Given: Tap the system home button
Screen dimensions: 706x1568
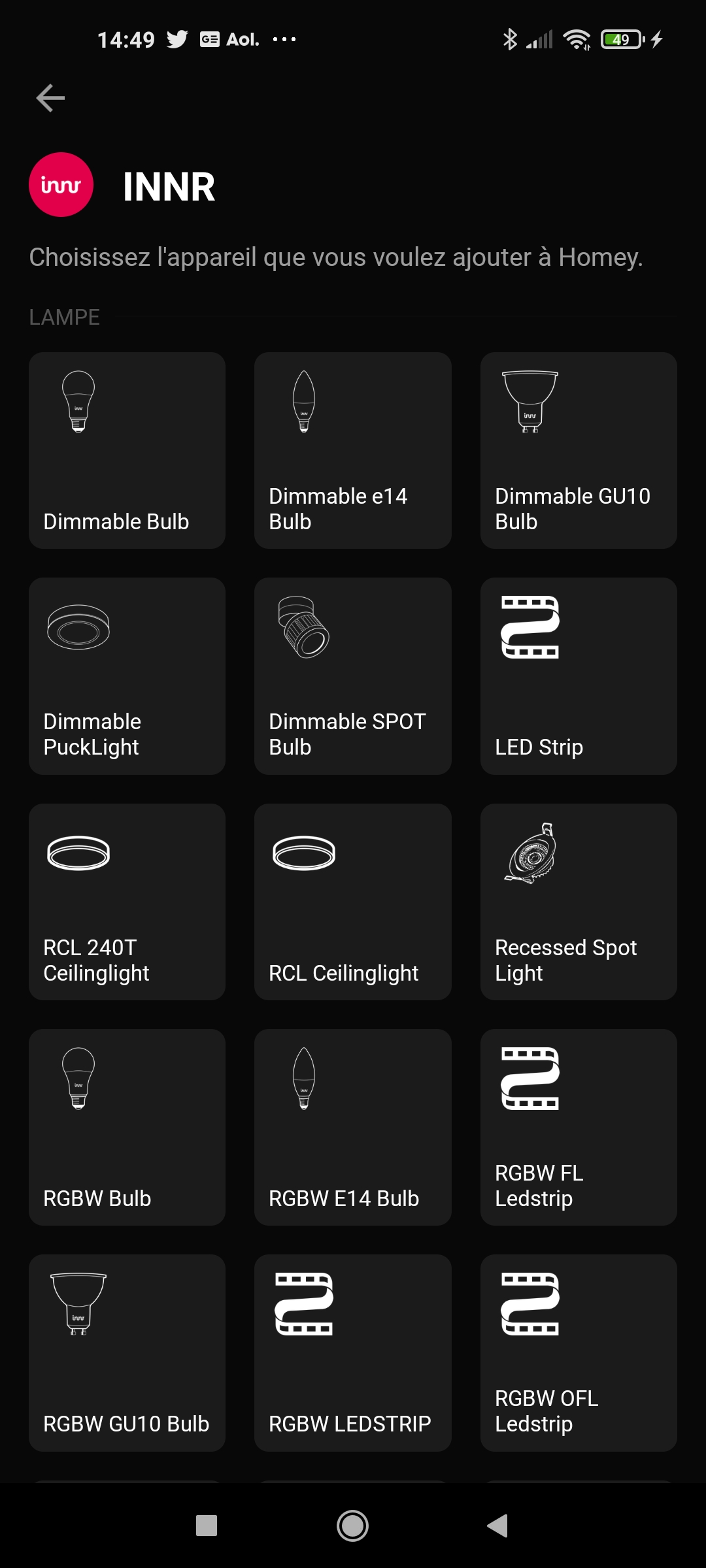Looking at the screenshot, I should [x=352, y=1526].
